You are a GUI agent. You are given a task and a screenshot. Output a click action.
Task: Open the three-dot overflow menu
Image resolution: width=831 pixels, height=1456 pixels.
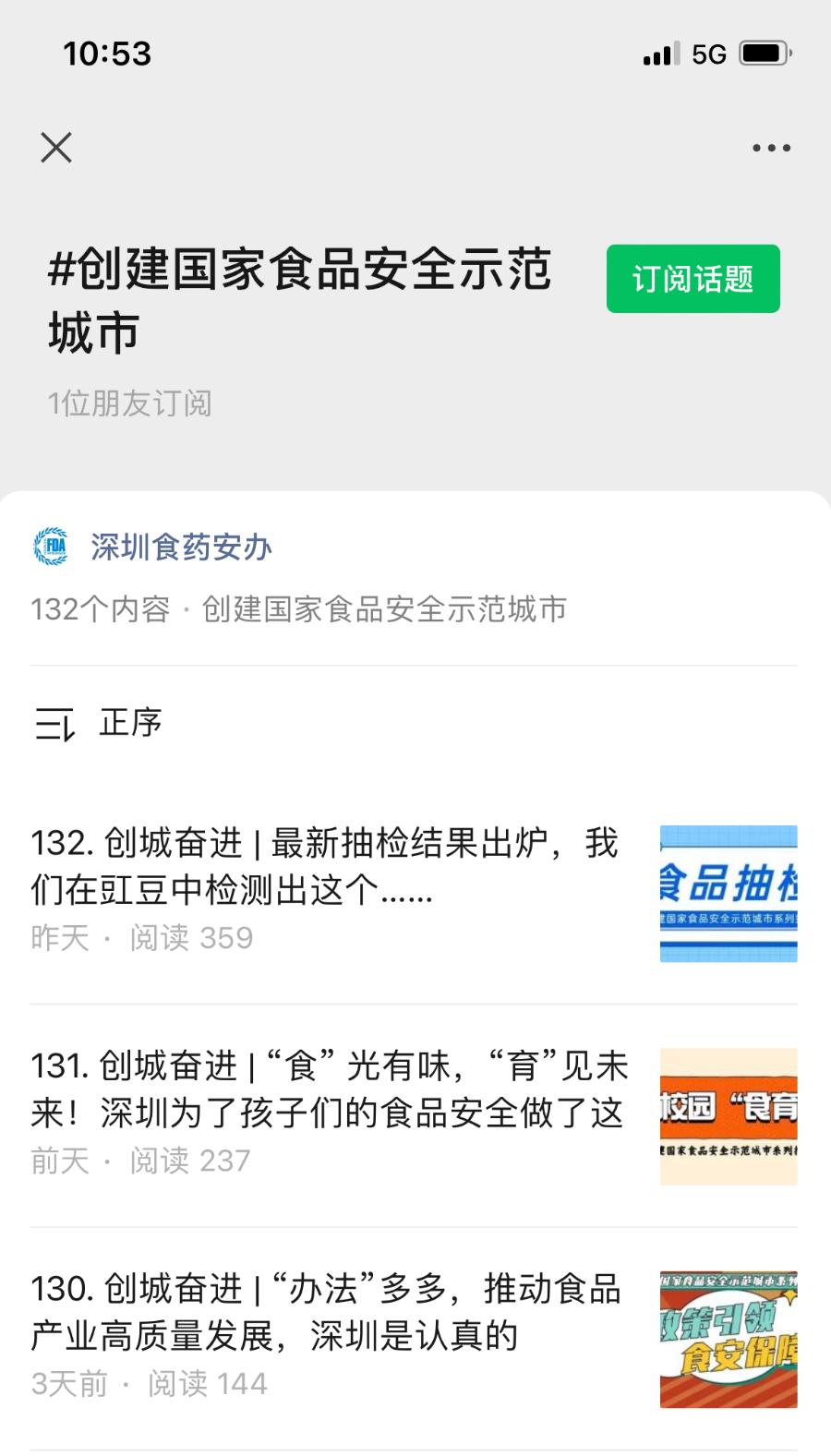(771, 148)
